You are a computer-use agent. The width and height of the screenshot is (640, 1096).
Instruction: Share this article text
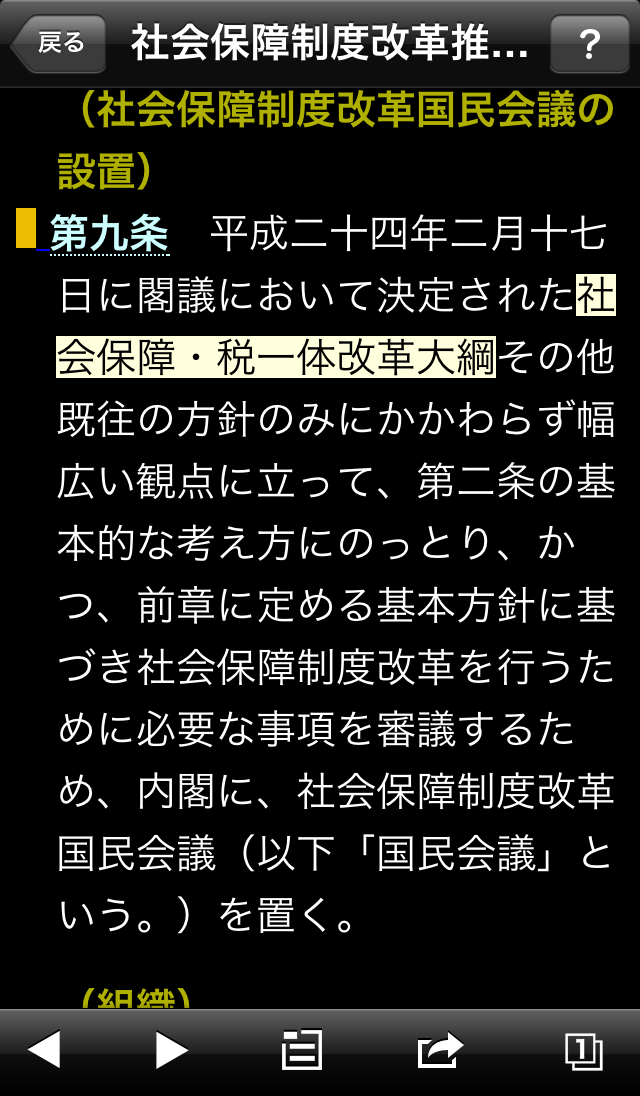(x=440, y=1050)
